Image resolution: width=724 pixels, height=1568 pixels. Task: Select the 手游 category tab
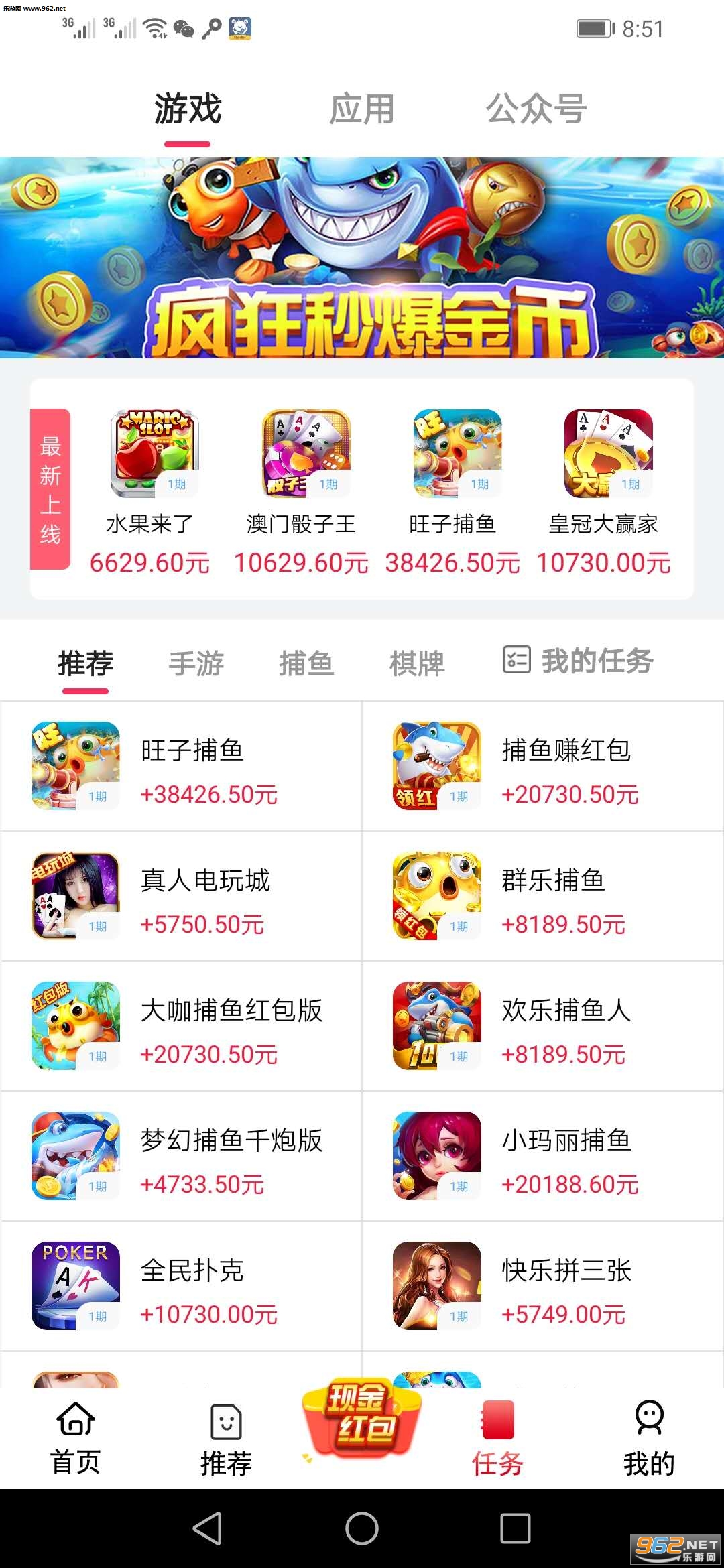(196, 663)
